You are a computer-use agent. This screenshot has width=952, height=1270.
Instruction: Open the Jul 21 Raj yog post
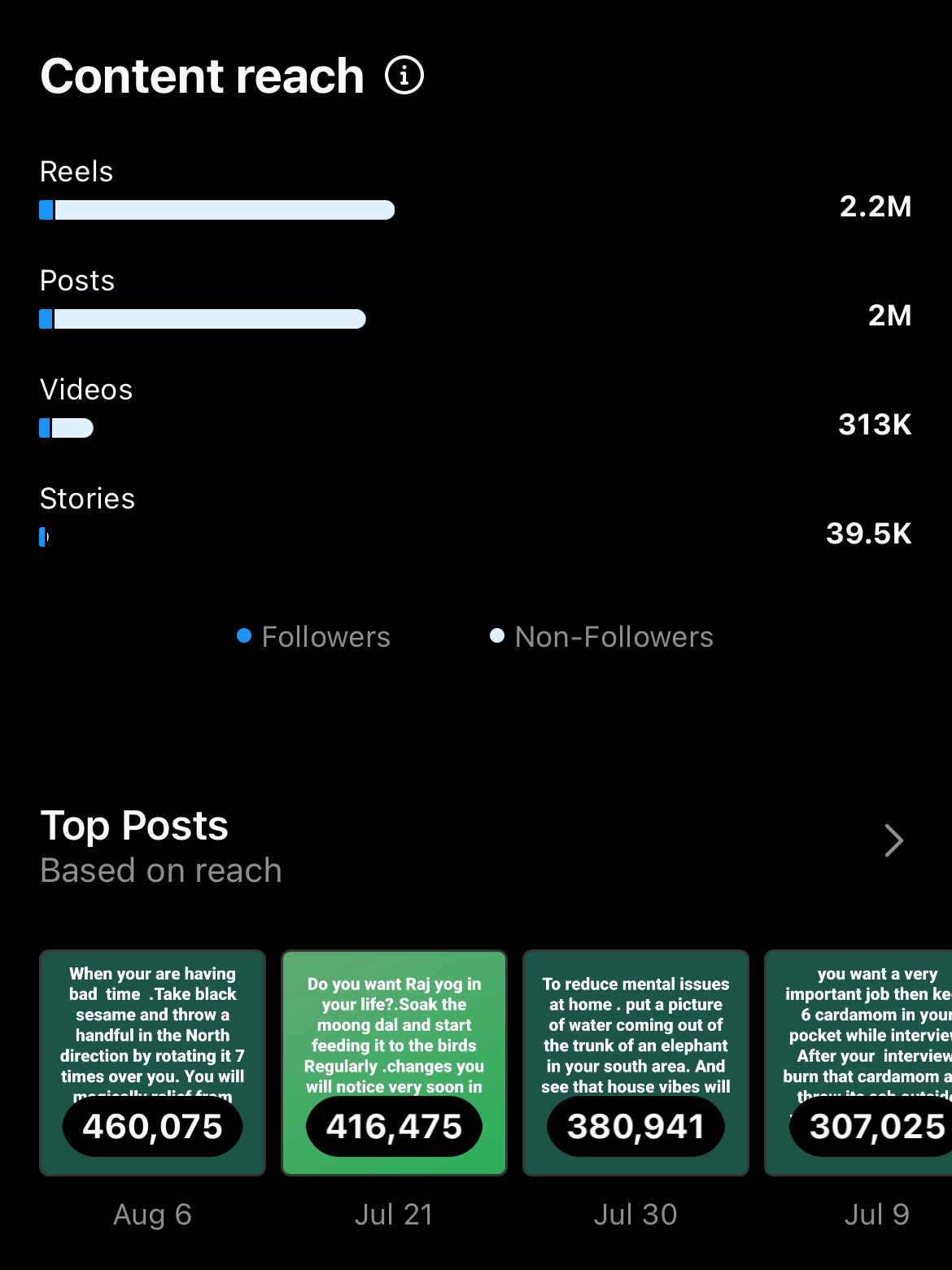tap(394, 1062)
